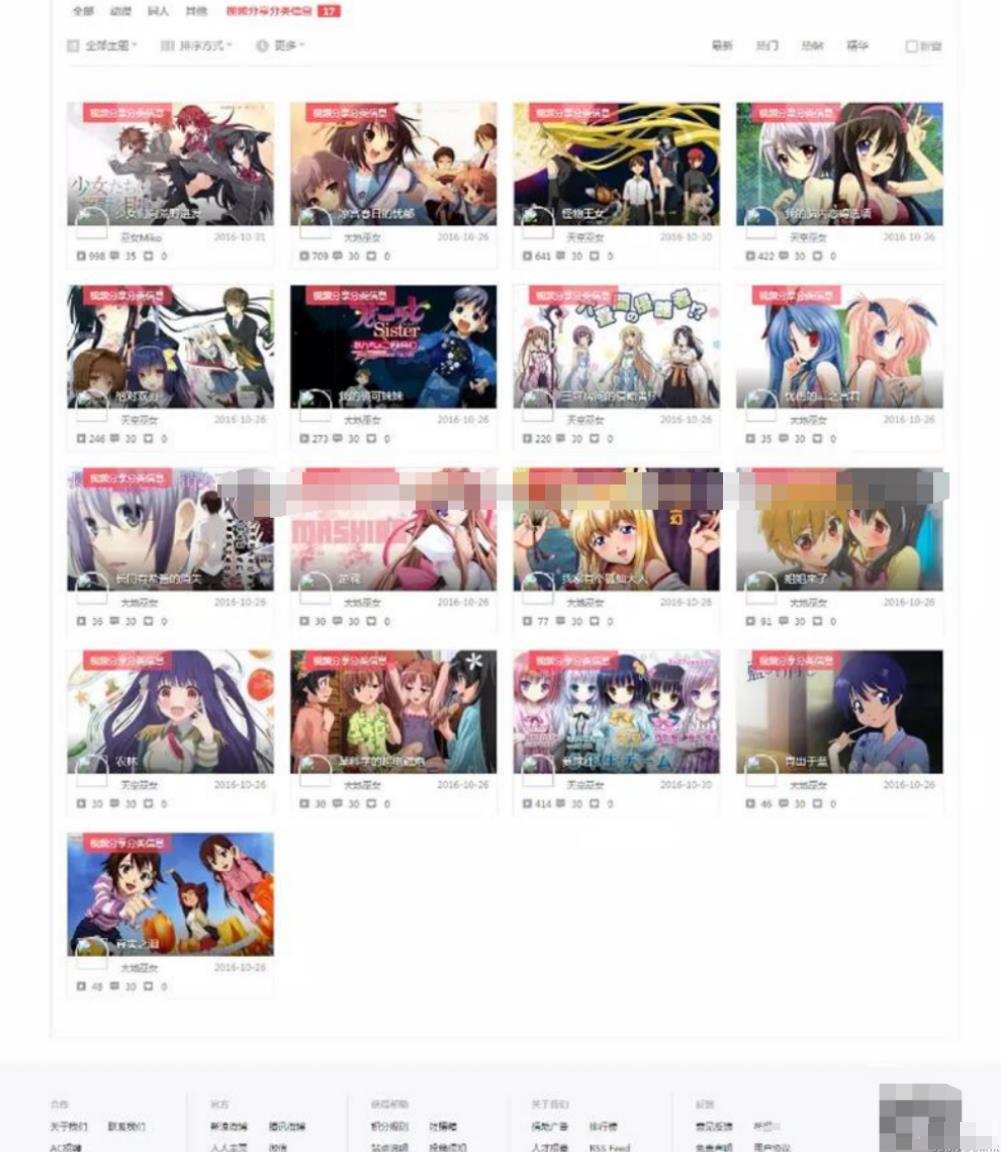Image resolution: width=1001 pixels, height=1152 pixels.
Task: Open the 同人 category tab
Action: click(158, 12)
